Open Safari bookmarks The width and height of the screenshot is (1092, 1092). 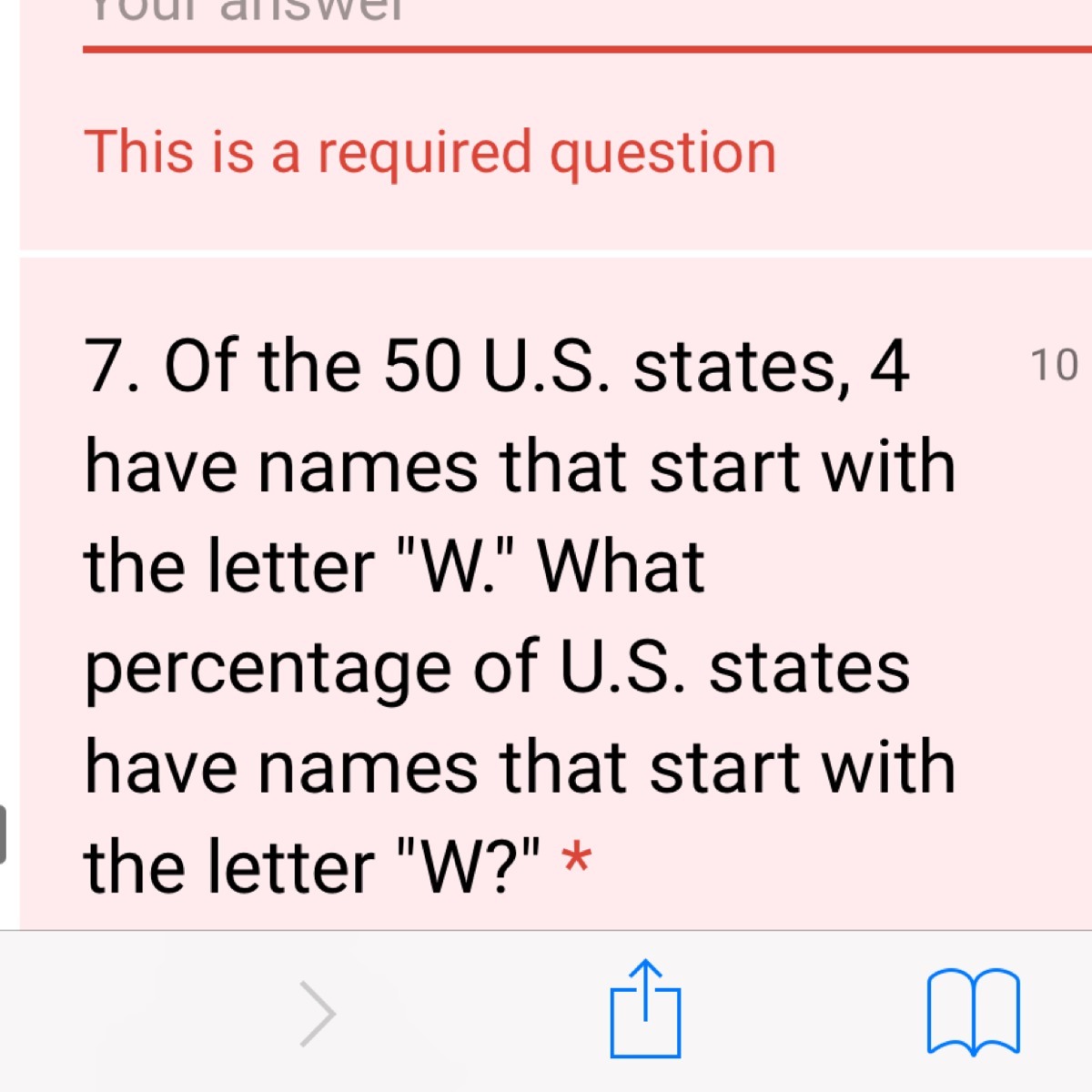click(x=973, y=1012)
